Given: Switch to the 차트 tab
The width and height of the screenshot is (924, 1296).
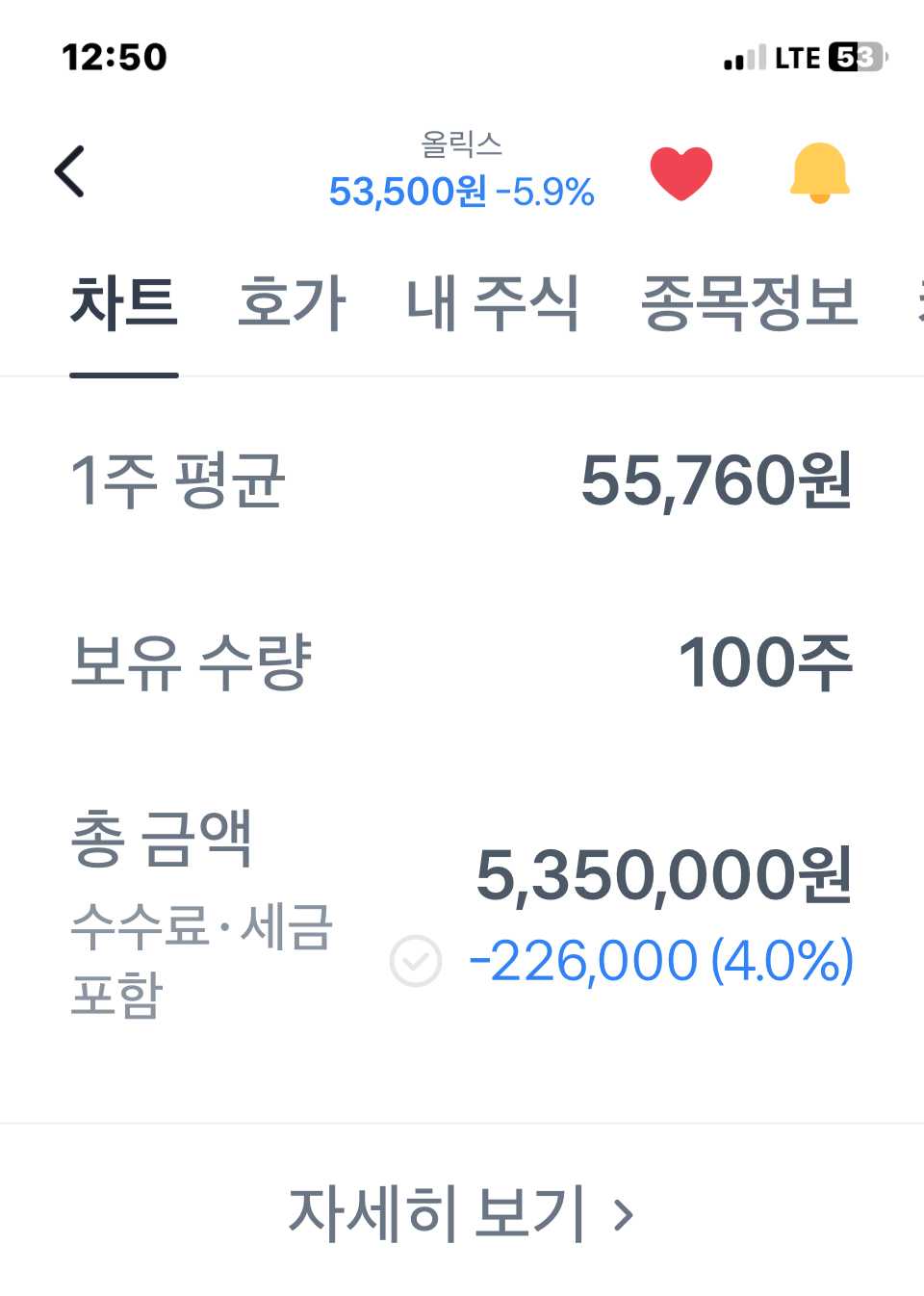Looking at the screenshot, I should pos(124,303).
